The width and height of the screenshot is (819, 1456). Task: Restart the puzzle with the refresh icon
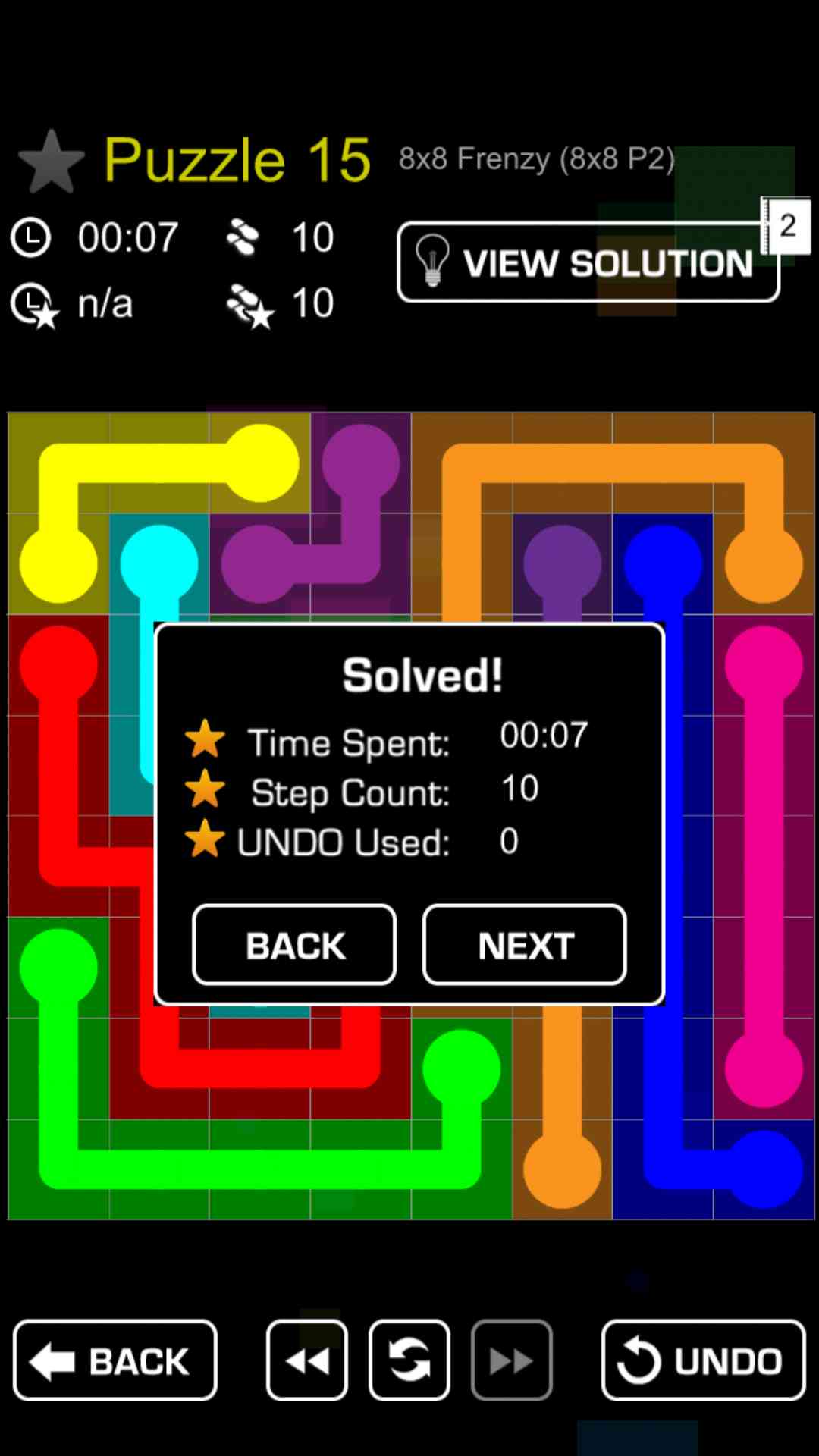click(x=409, y=1360)
